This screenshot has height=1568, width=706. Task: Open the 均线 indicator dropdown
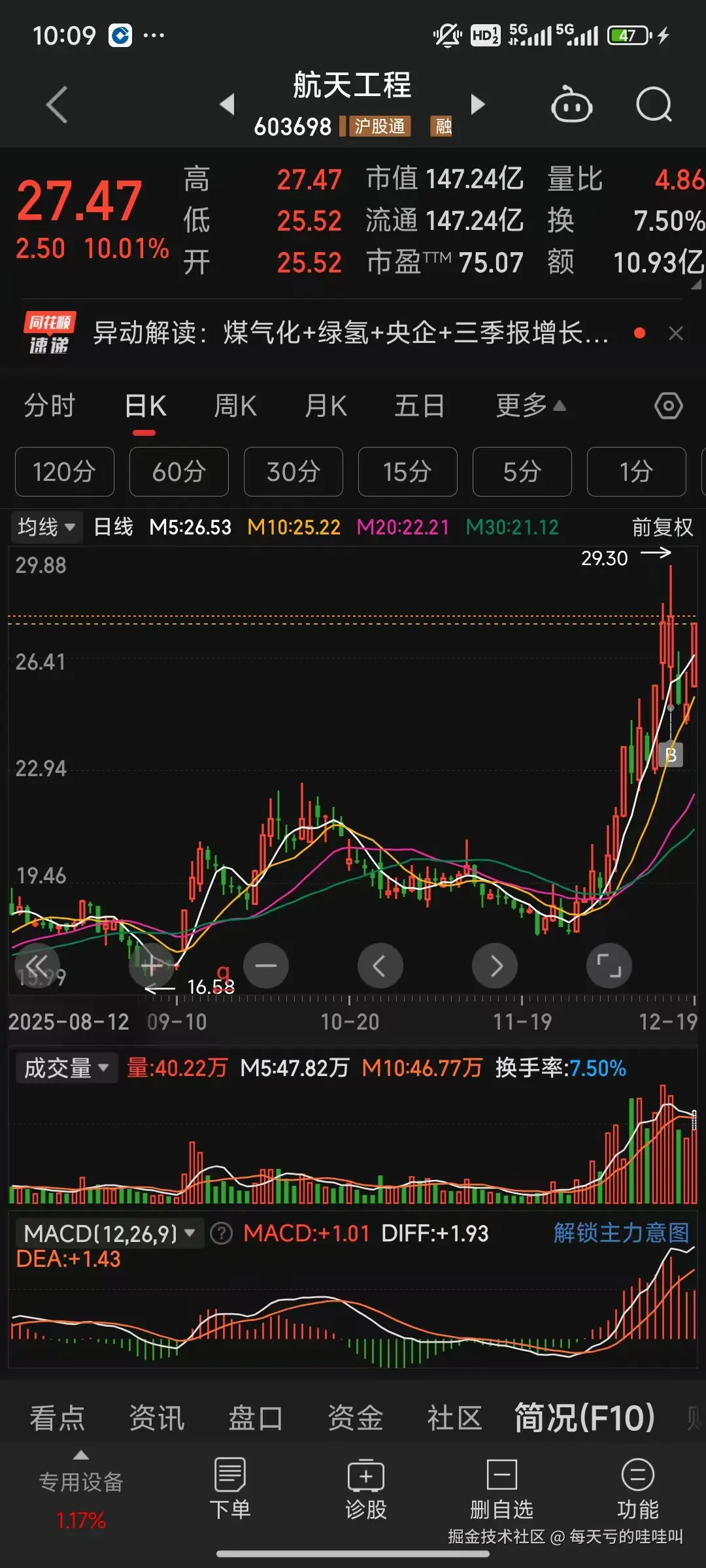coord(45,527)
